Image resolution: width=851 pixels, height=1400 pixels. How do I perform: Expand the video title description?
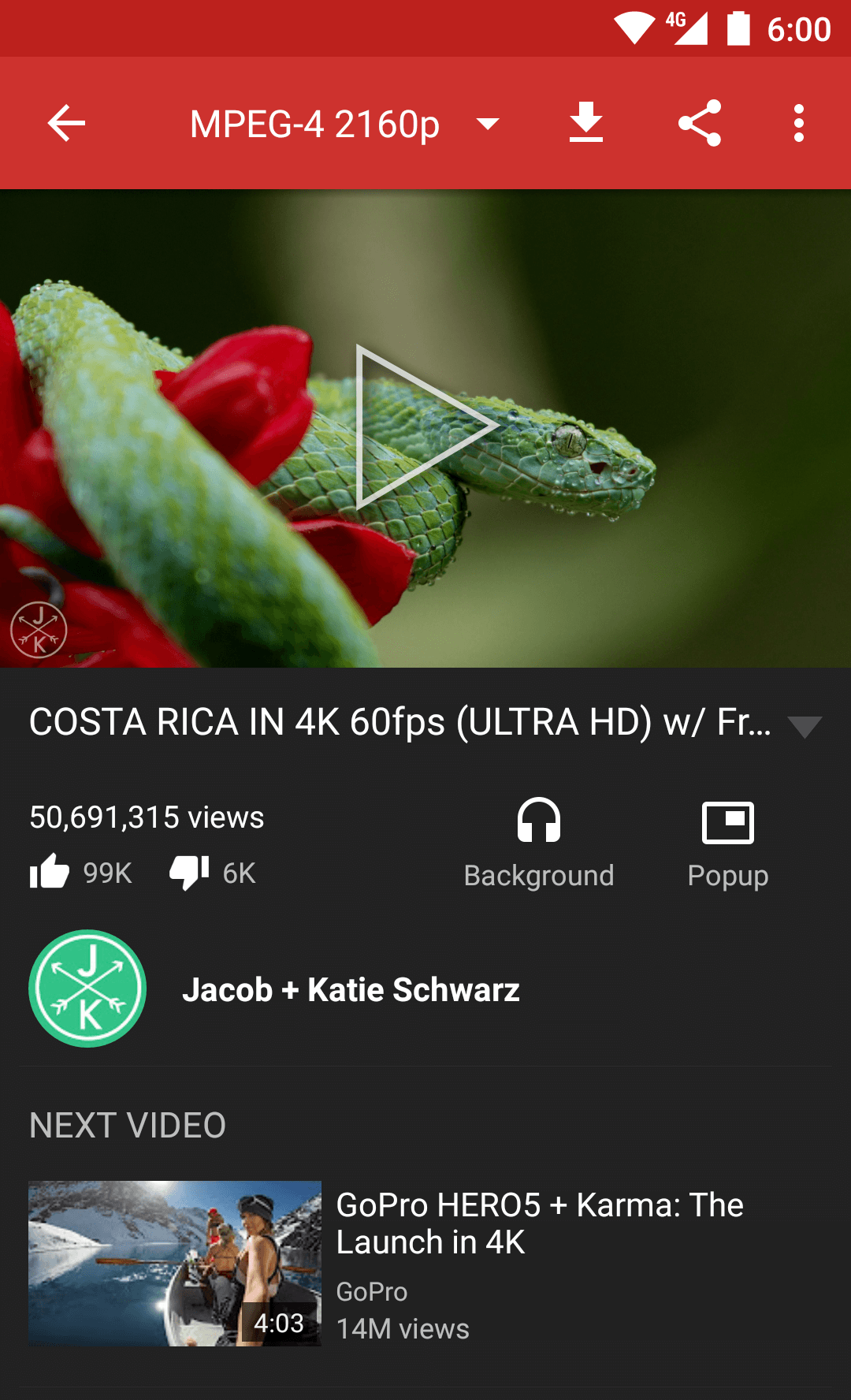click(805, 726)
